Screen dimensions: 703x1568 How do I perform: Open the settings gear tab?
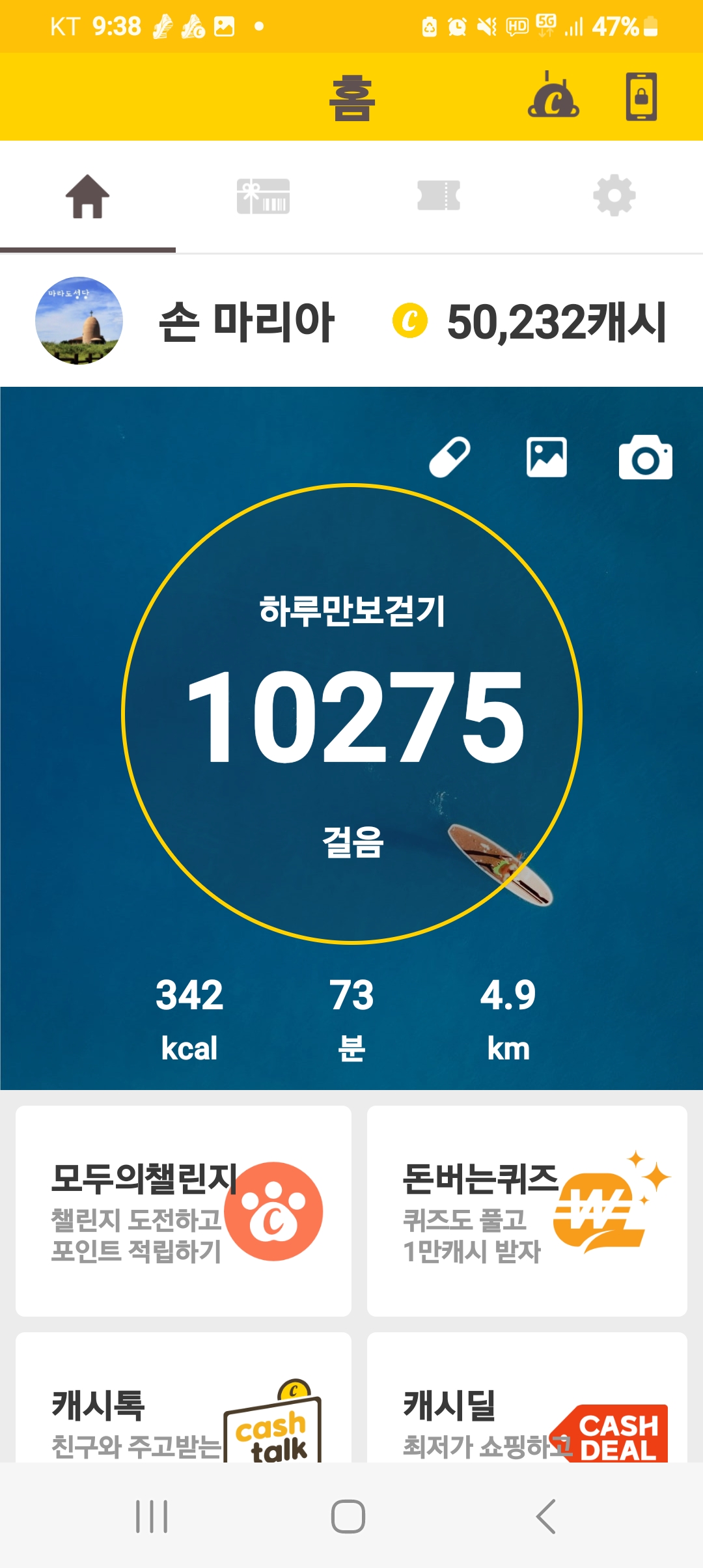[614, 196]
